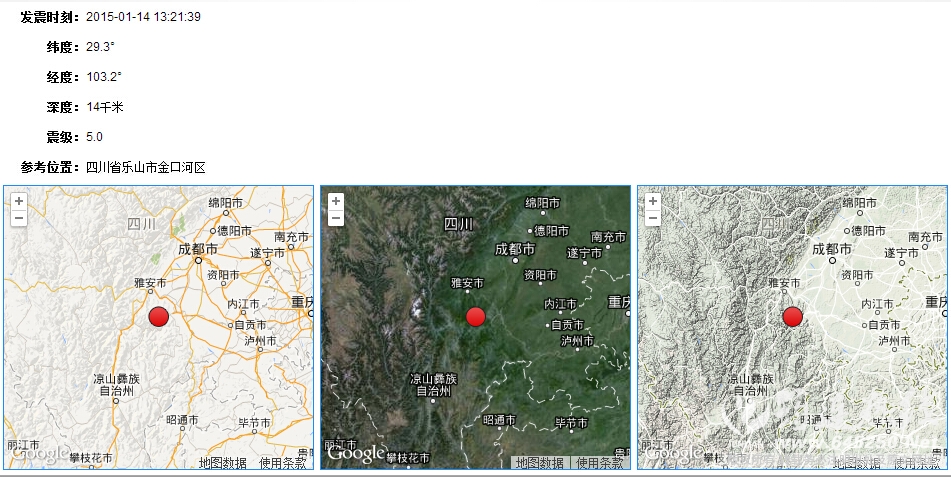
Task: Tap the red epicenter marker on terrain map
Action: click(793, 317)
